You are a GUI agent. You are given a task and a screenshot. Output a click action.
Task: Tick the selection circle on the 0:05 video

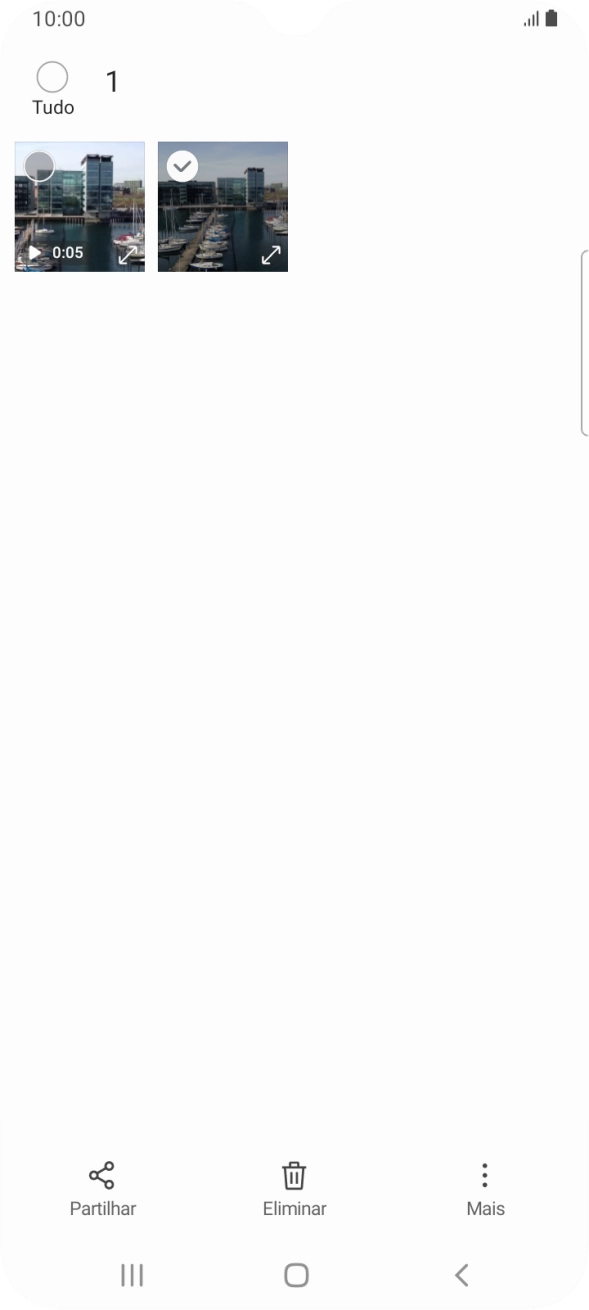39,166
